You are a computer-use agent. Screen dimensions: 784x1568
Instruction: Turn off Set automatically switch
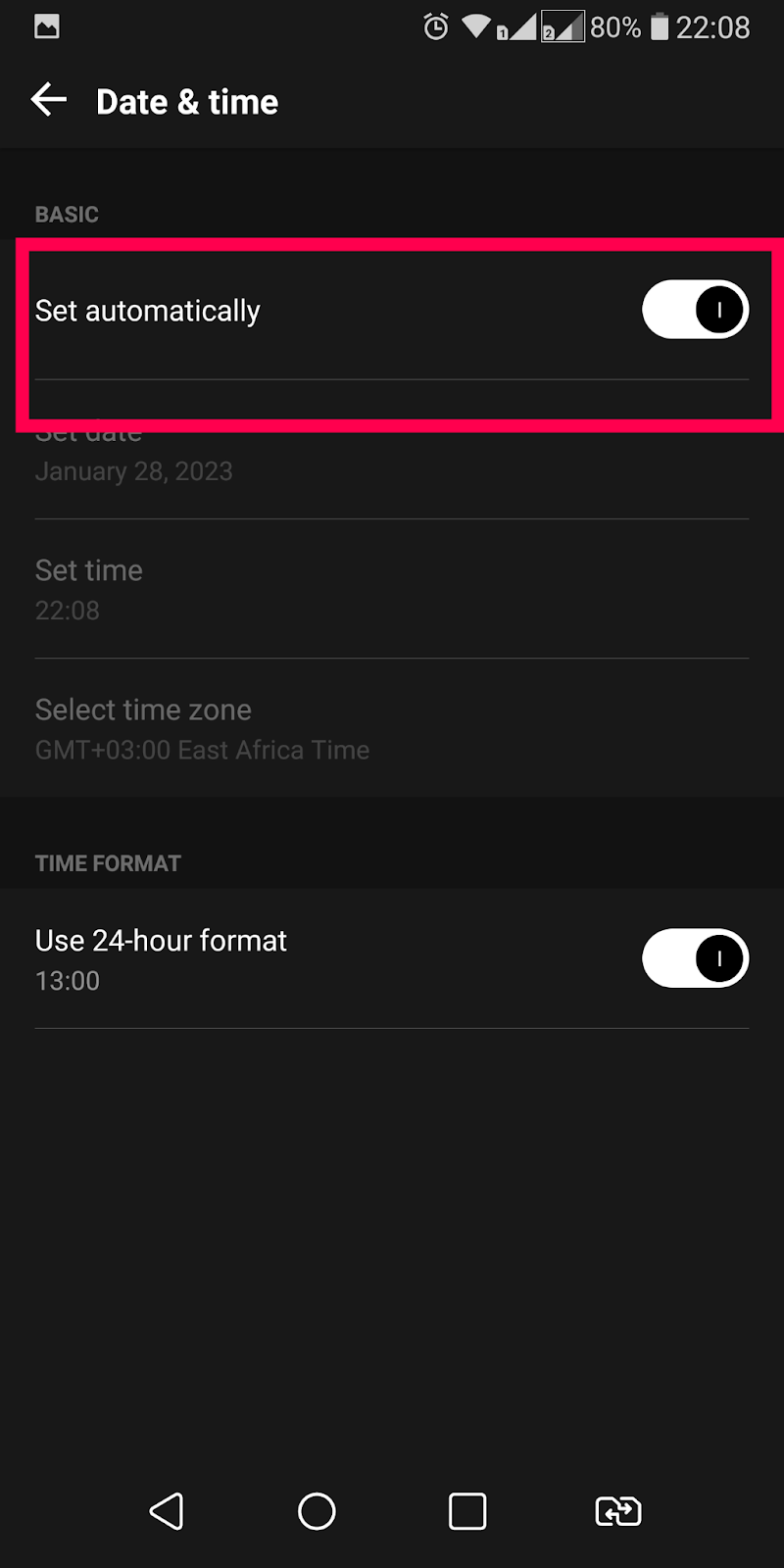(695, 311)
